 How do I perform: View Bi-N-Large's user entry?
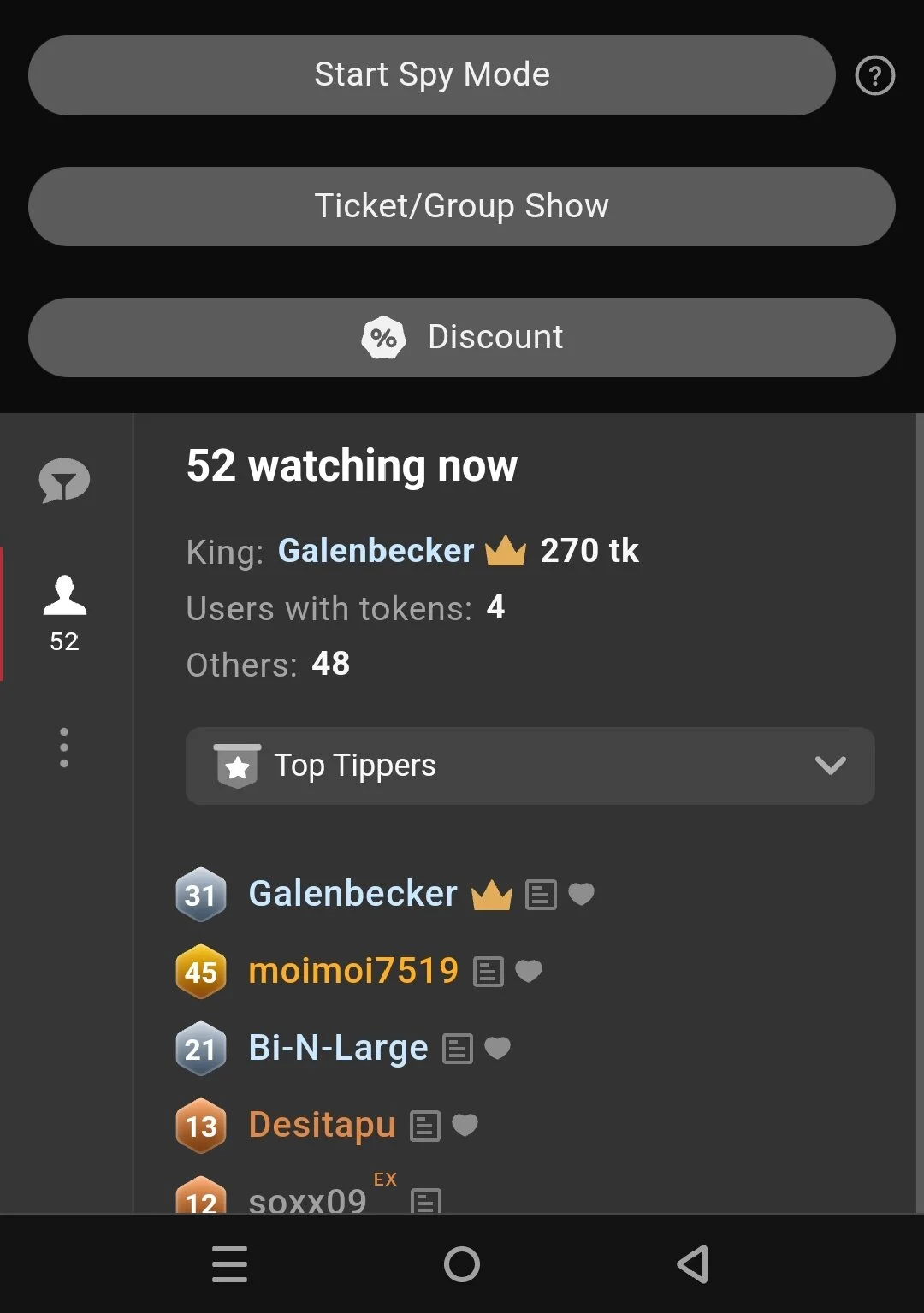click(338, 1048)
